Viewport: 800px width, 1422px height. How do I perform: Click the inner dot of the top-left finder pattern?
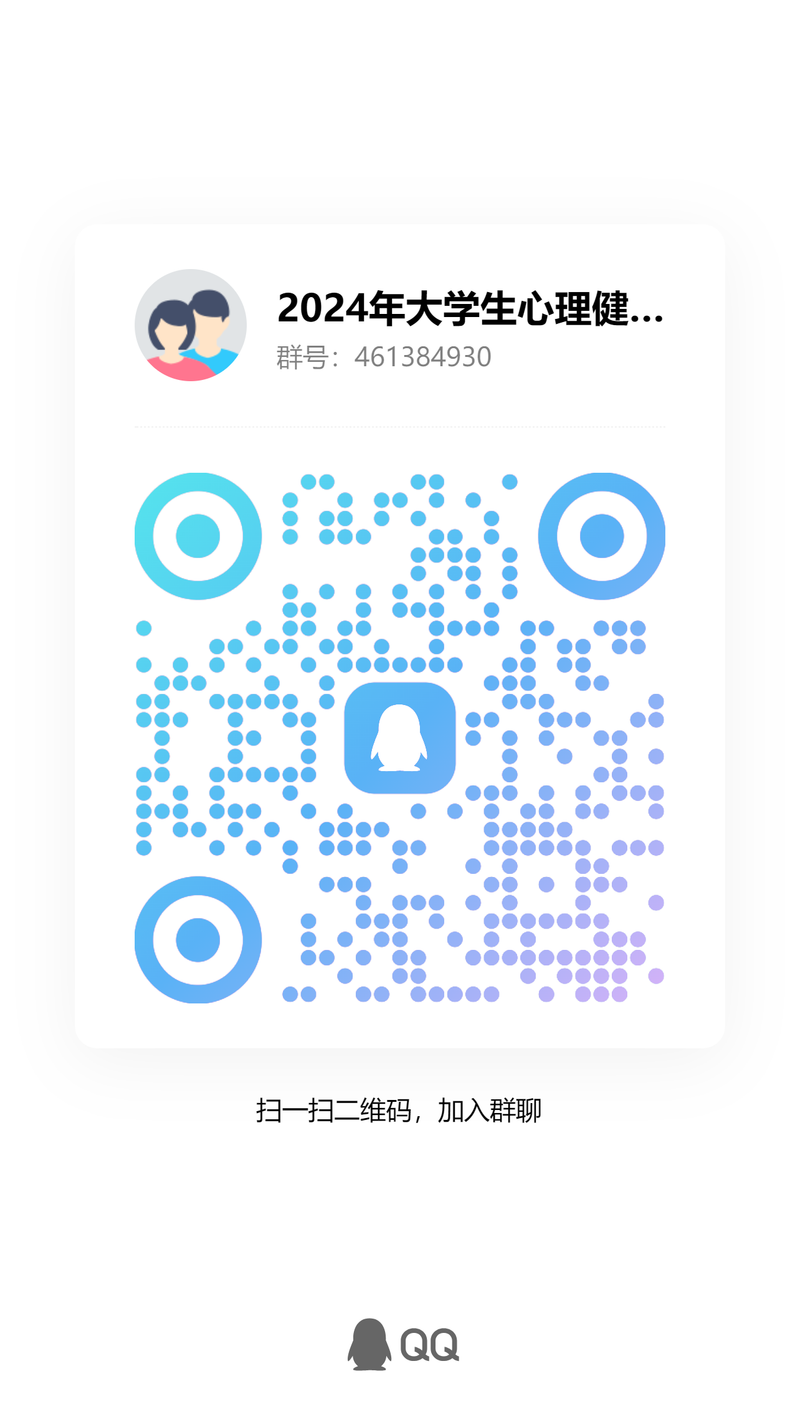click(x=197, y=536)
